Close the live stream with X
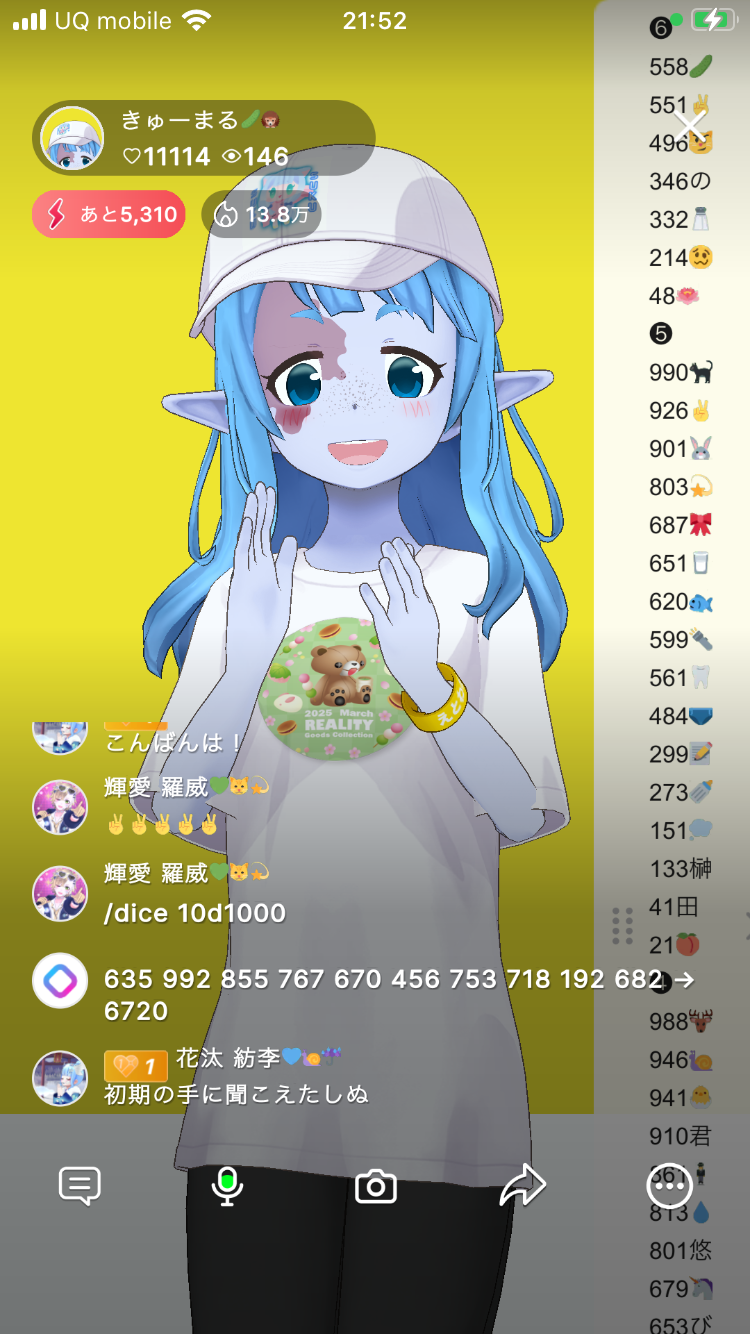 coord(690,126)
